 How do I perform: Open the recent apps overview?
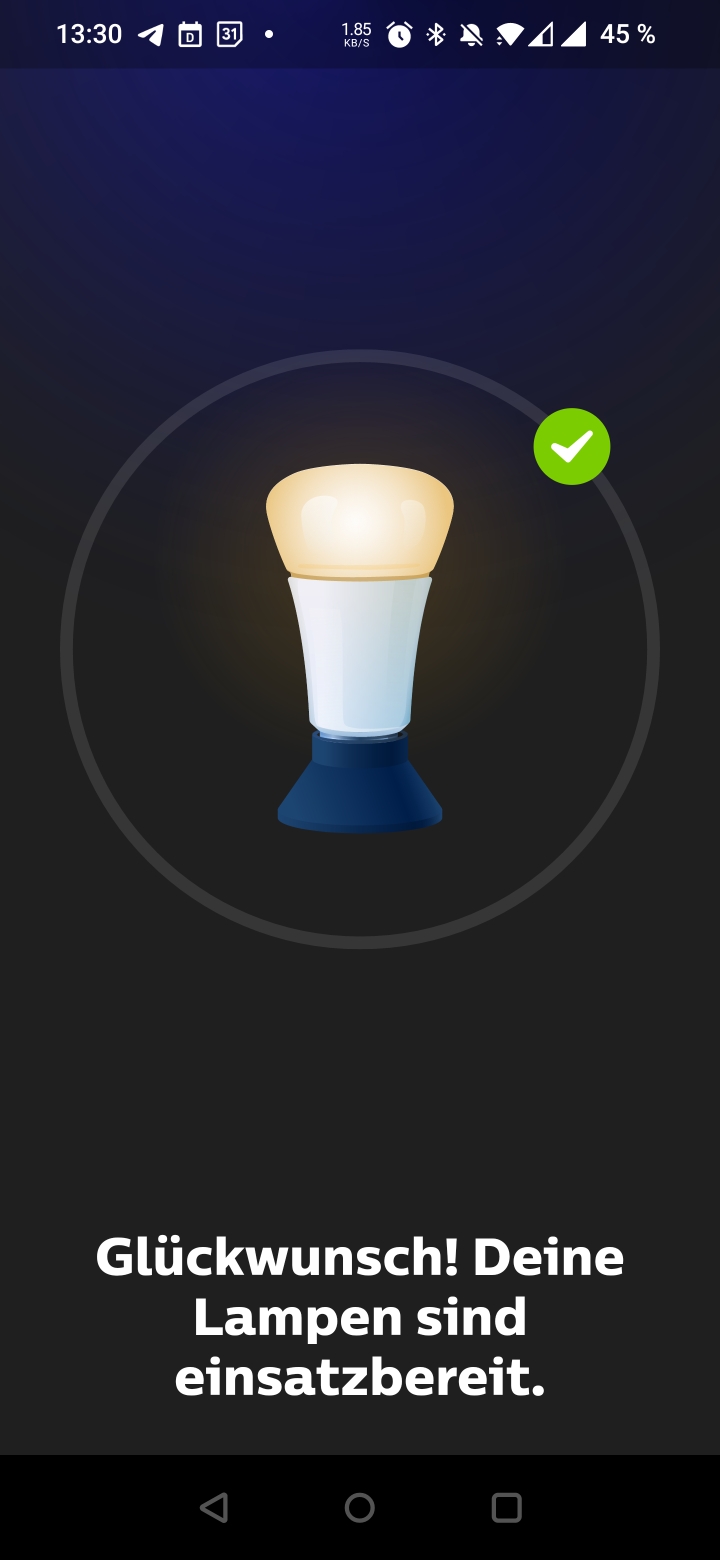pyautogui.click(x=507, y=1507)
